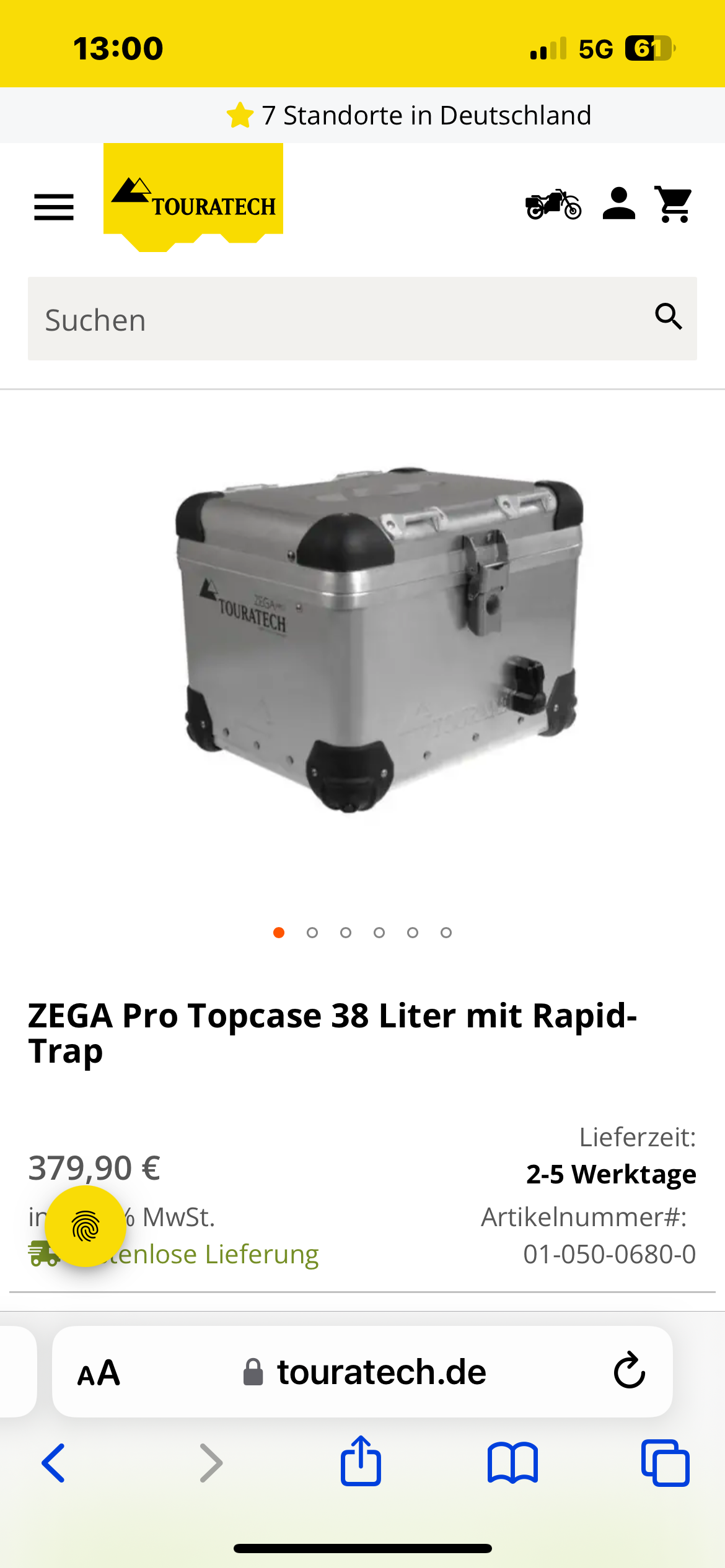
Task: Open Safari's AA reader options
Action: click(99, 1373)
